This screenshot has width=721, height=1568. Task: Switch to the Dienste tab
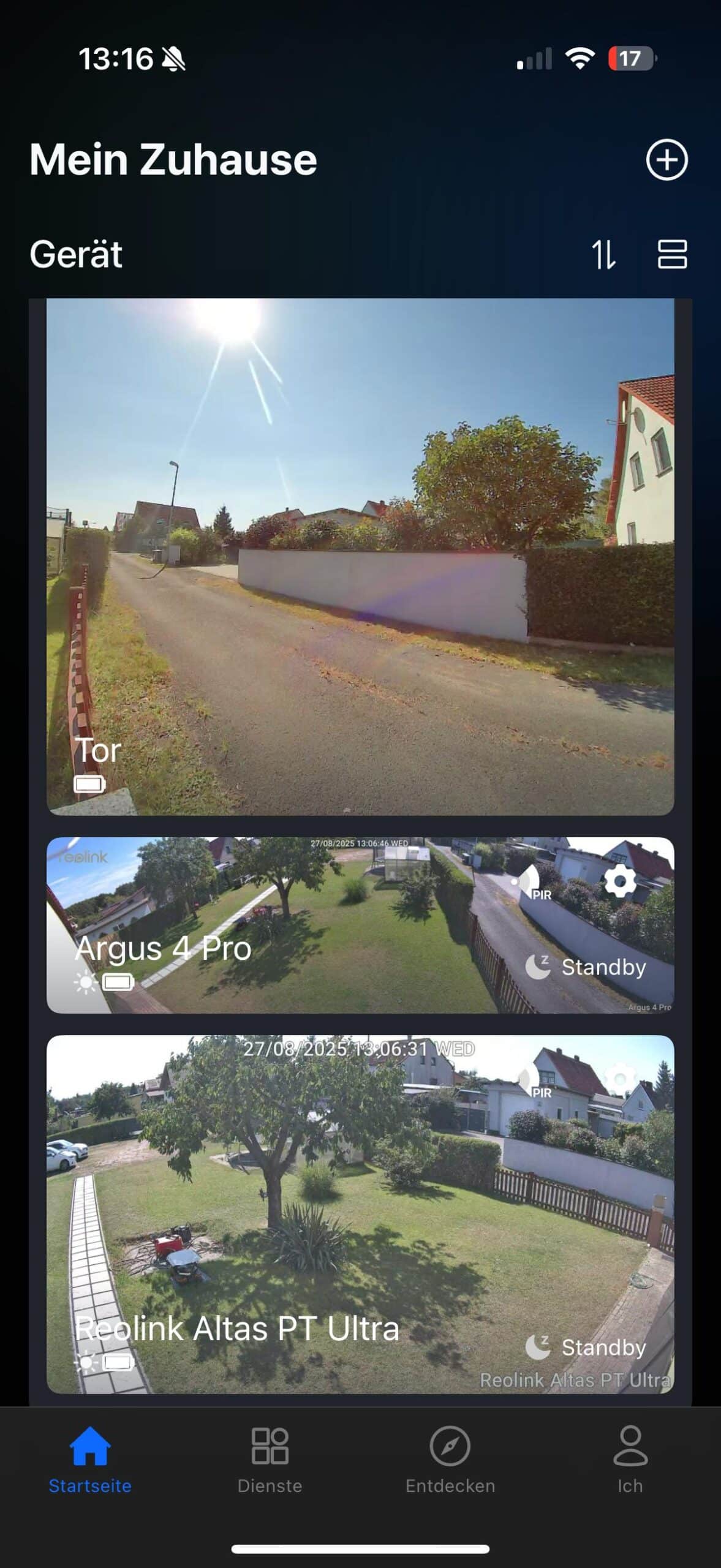[270, 1461]
